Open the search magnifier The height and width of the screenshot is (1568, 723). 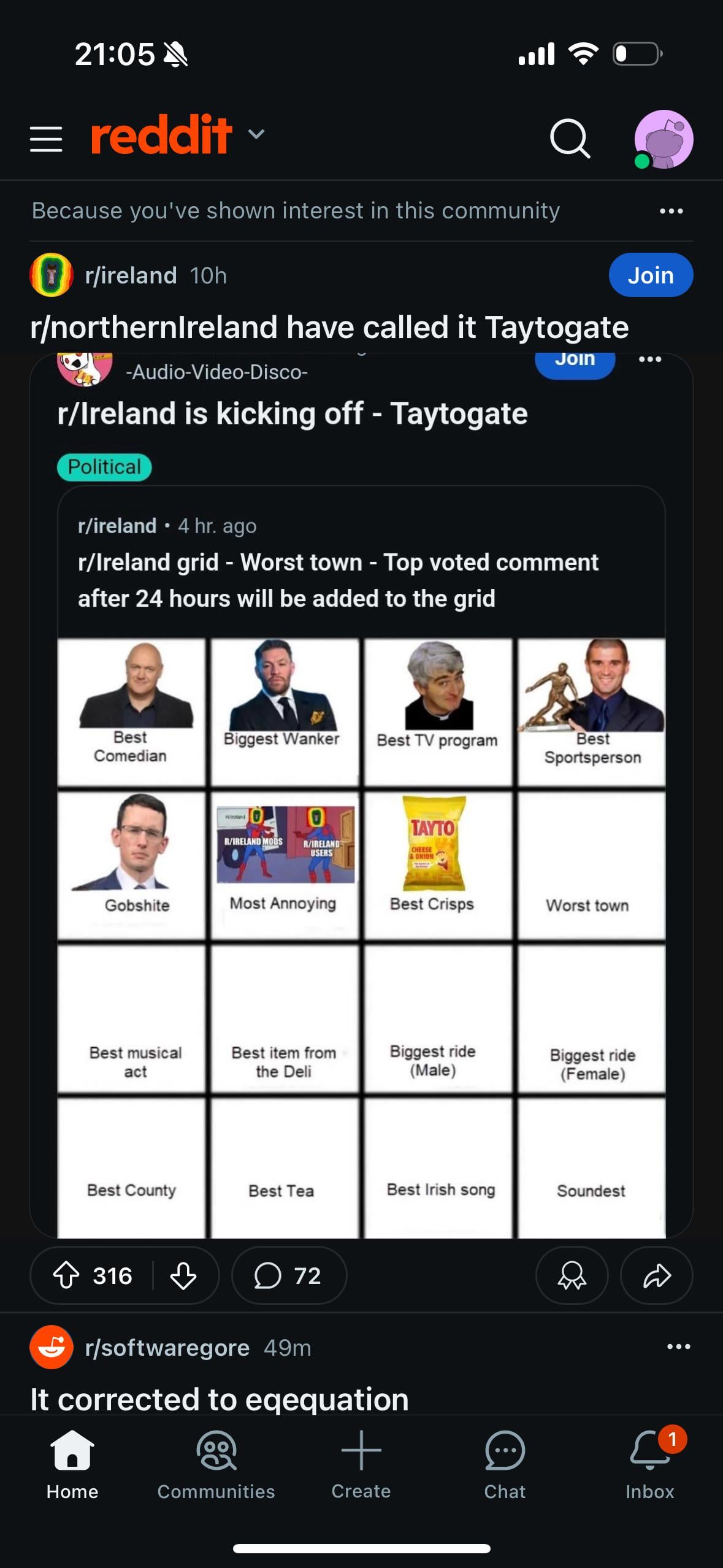[570, 139]
